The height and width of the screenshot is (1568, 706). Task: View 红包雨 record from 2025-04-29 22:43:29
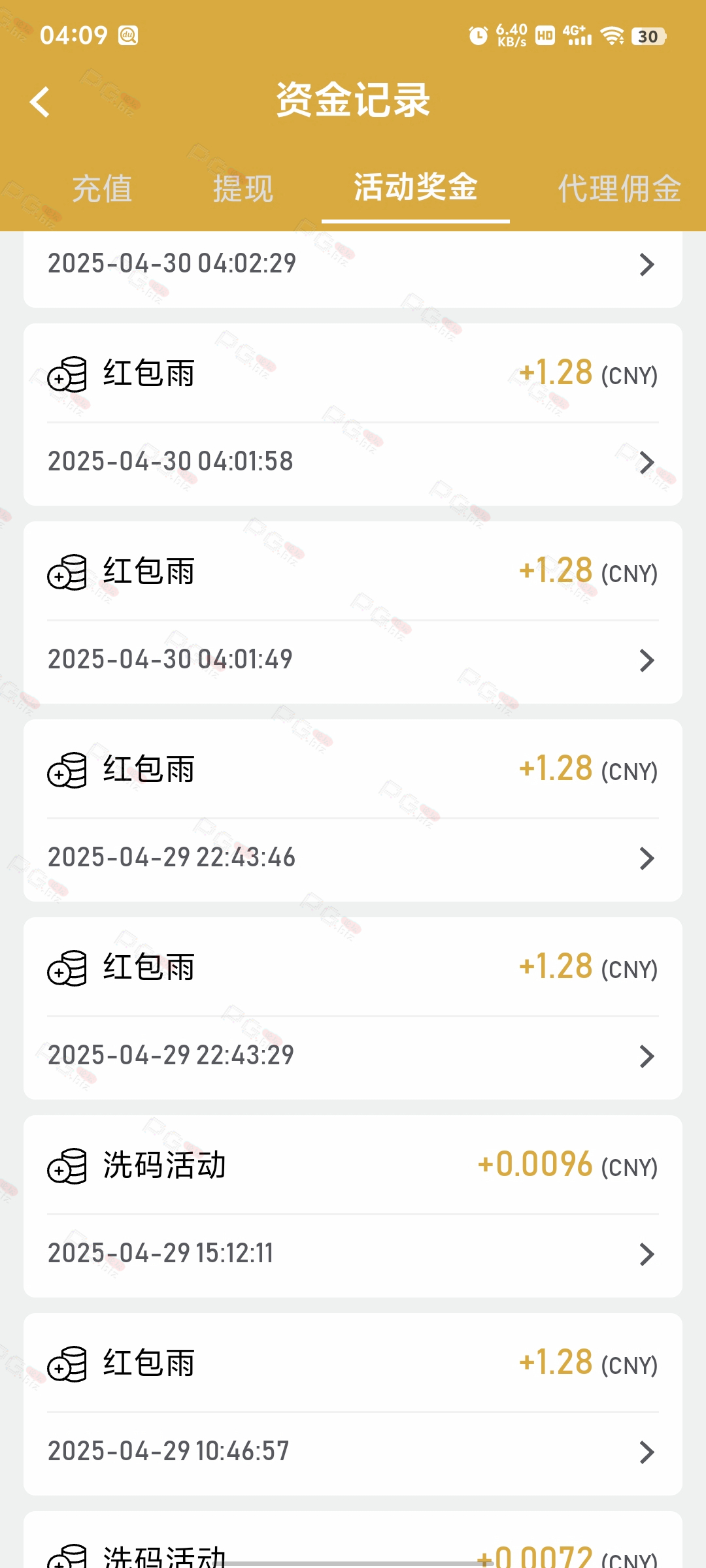pos(353,1008)
